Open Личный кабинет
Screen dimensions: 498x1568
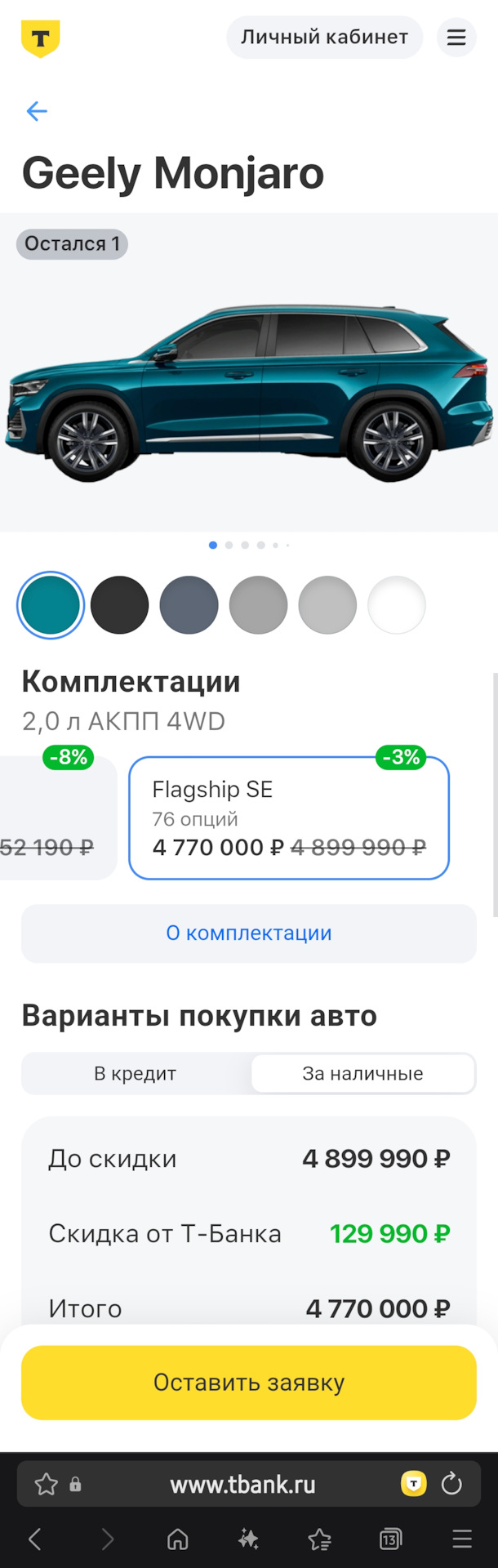(x=324, y=37)
